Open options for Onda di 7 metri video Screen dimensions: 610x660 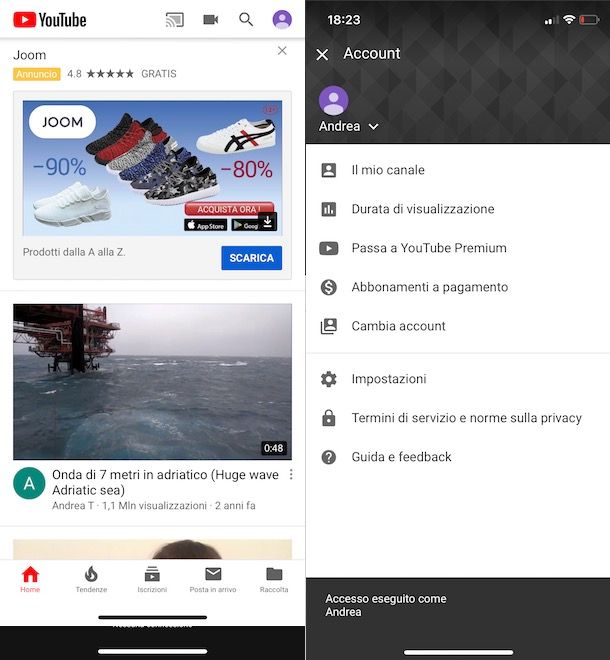291,475
